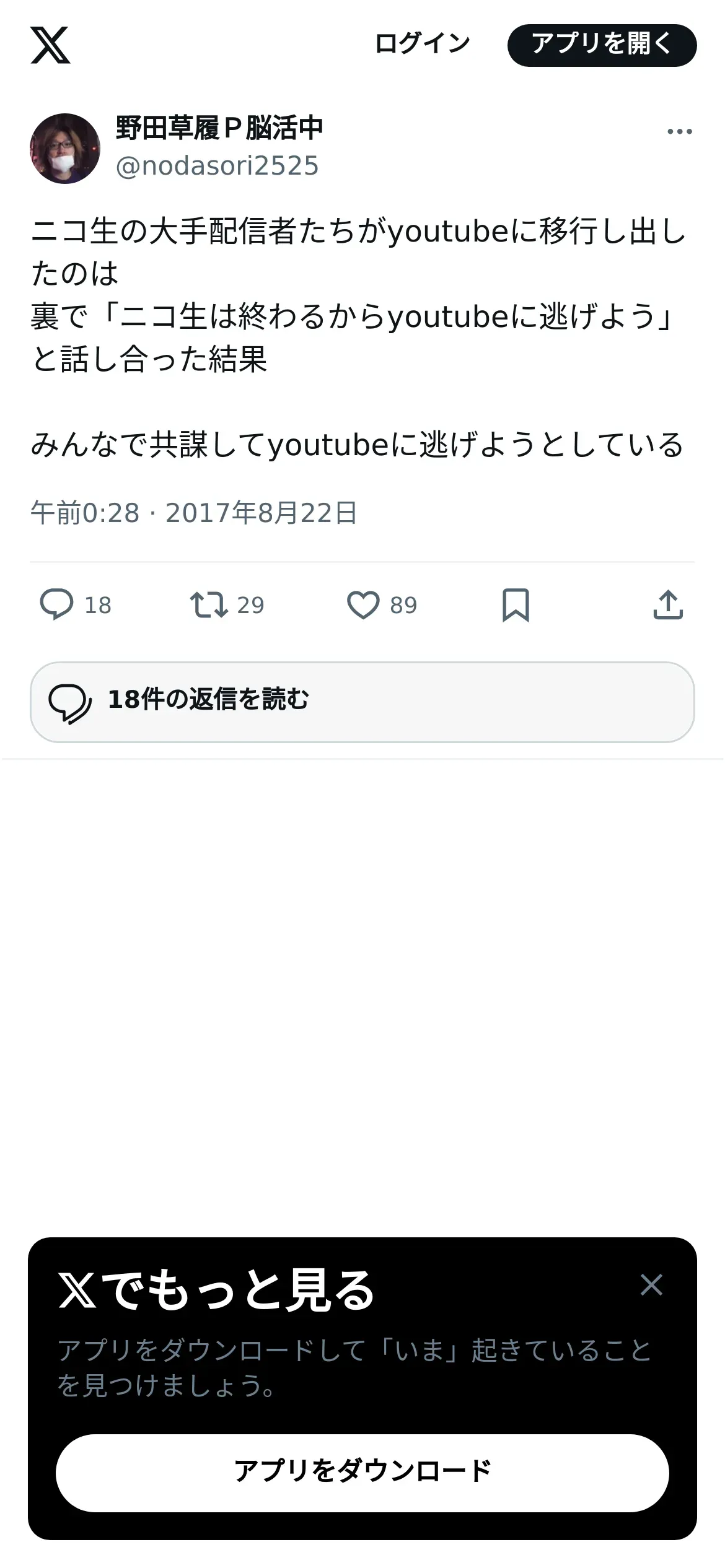This screenshot has width=725, height=1568.
Task: Open the @nodasori2525 profile handle
Action: point(217,166)
